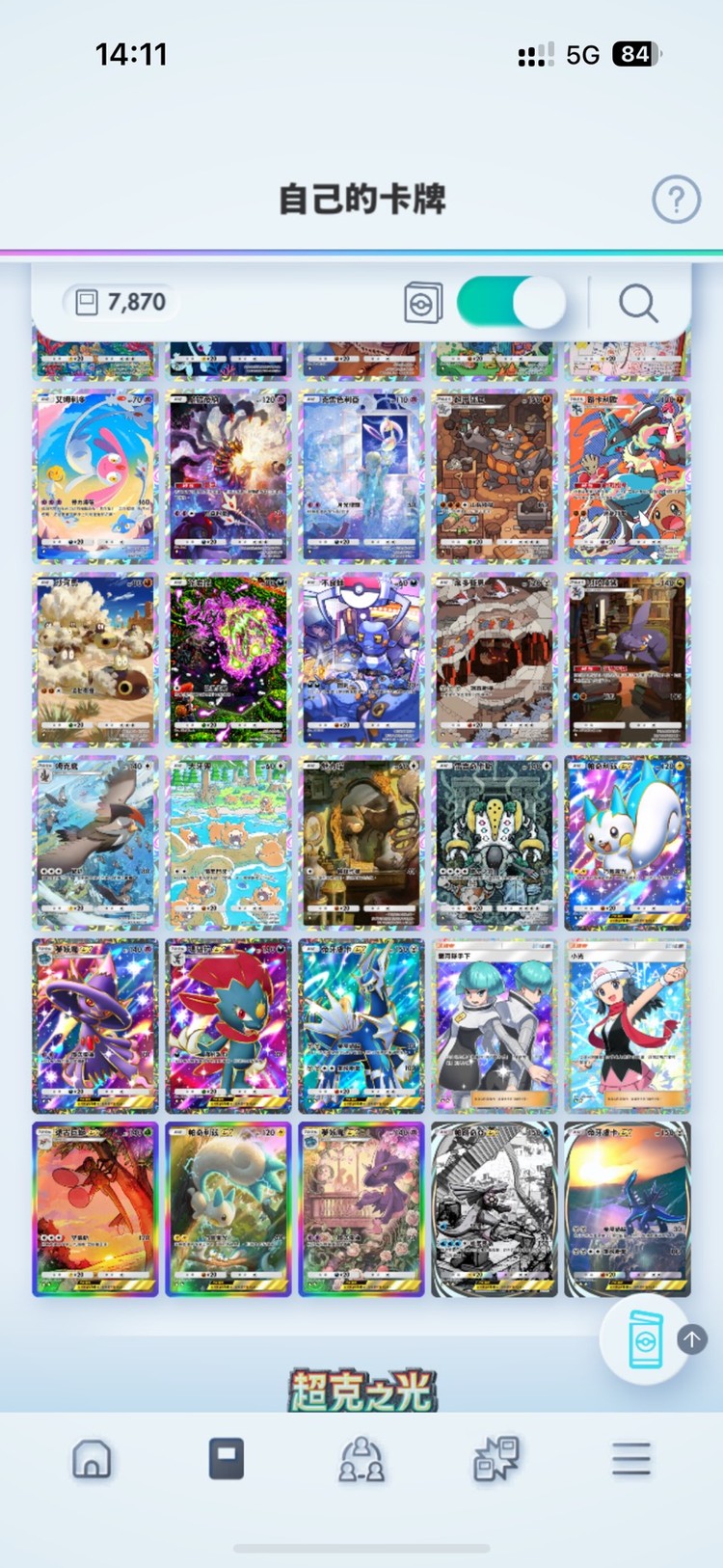
Task: Open the Team Galactic Grunt supporter card
Action: point(495,1026)
